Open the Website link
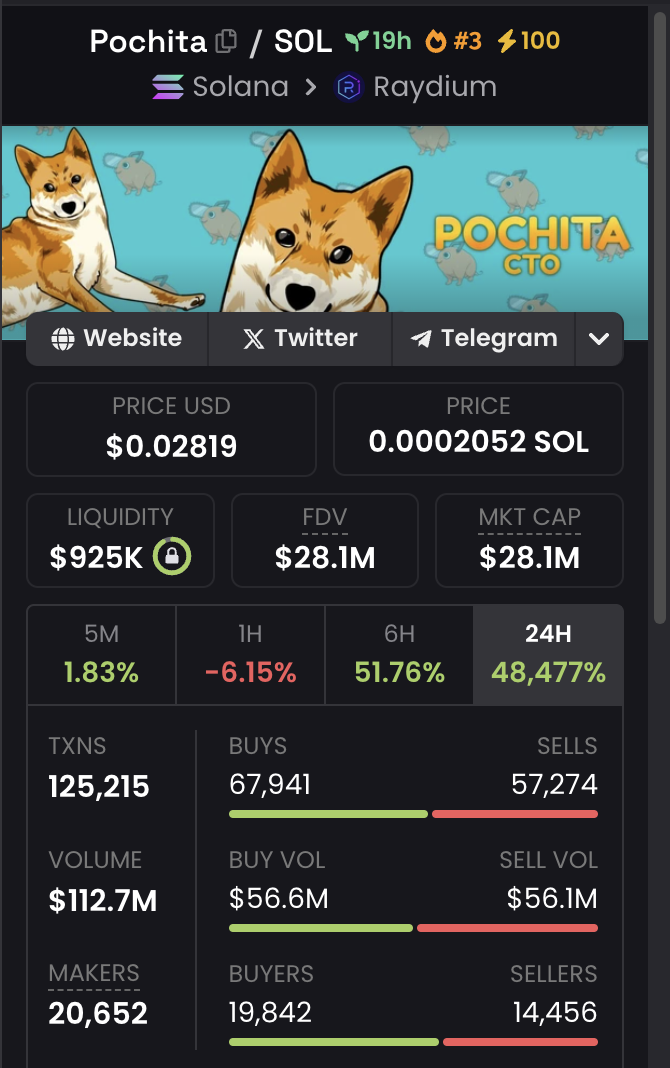The width and height of the screenshot is (670, 1068). pos(117,338)
